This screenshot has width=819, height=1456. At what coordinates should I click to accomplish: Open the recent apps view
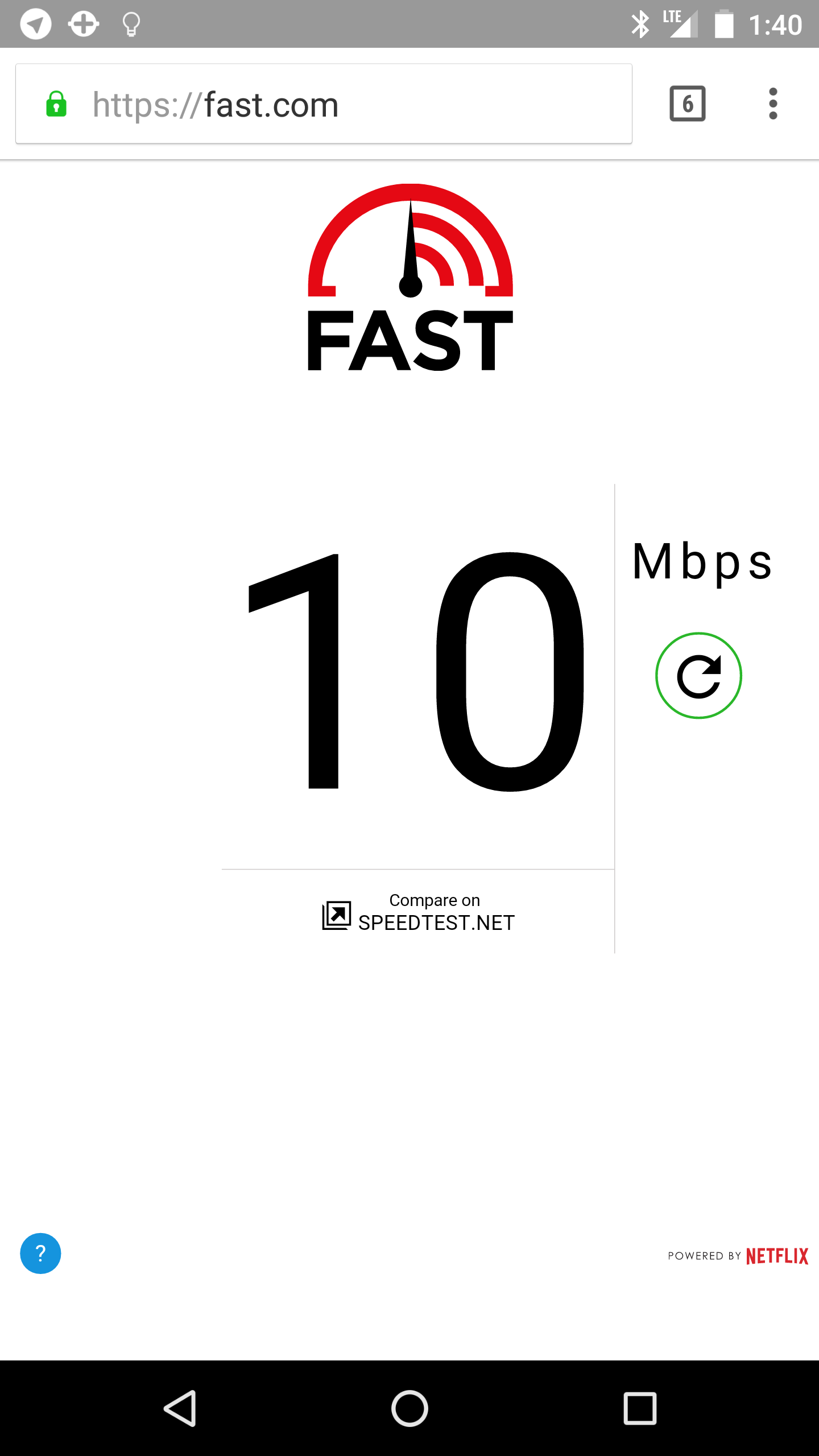640,1408
